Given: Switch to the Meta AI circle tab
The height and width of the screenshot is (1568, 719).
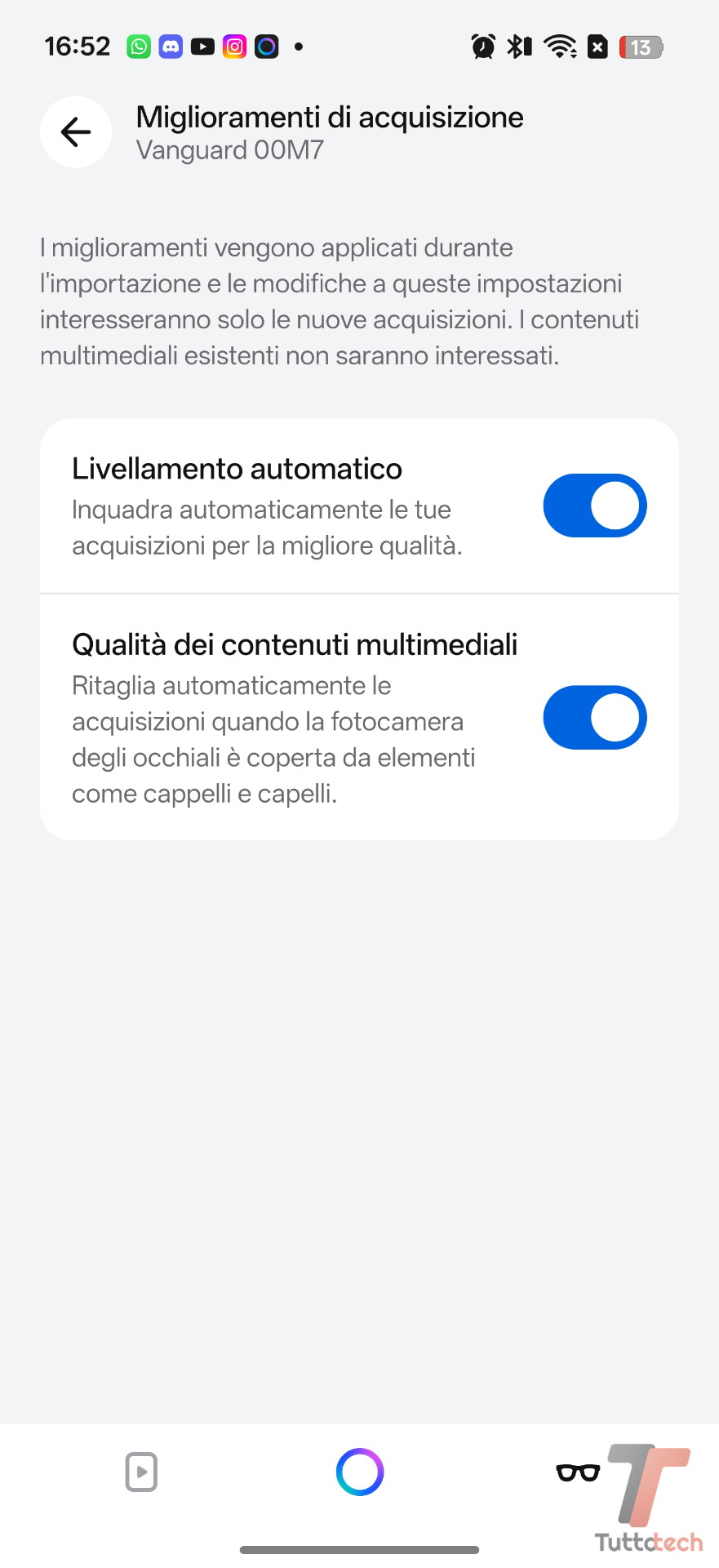Looking at the screenshot, I should coord(360,1472).
